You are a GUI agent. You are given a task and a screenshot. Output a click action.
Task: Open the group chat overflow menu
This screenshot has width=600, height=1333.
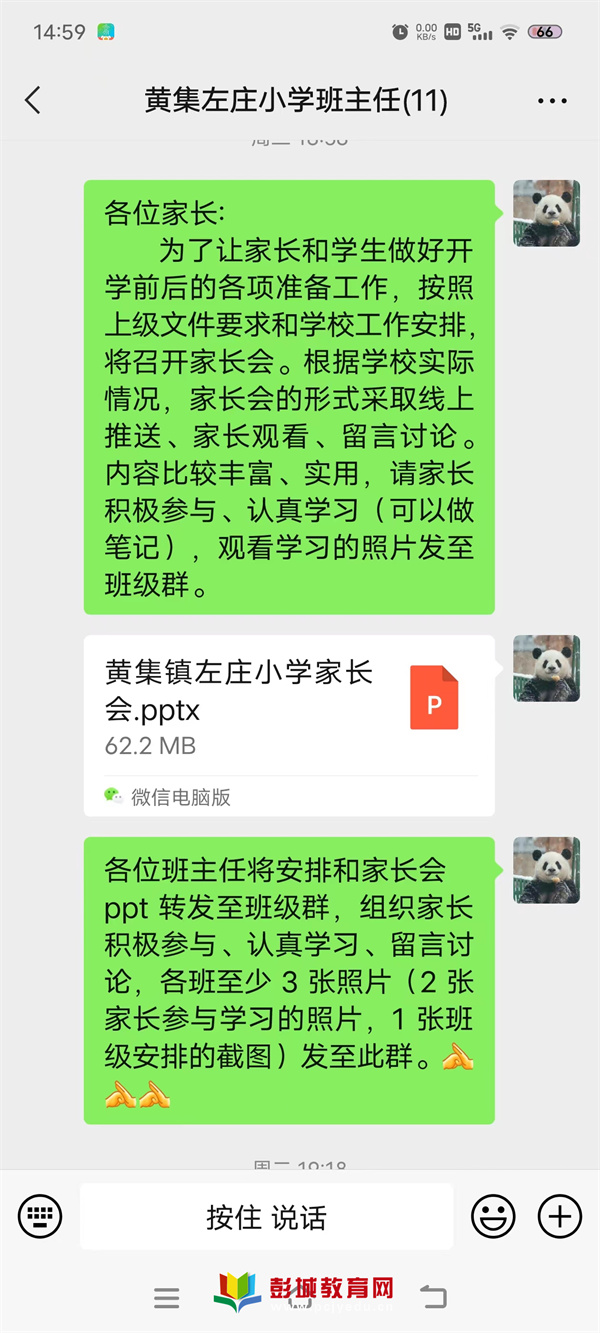(x=552, y=101)
